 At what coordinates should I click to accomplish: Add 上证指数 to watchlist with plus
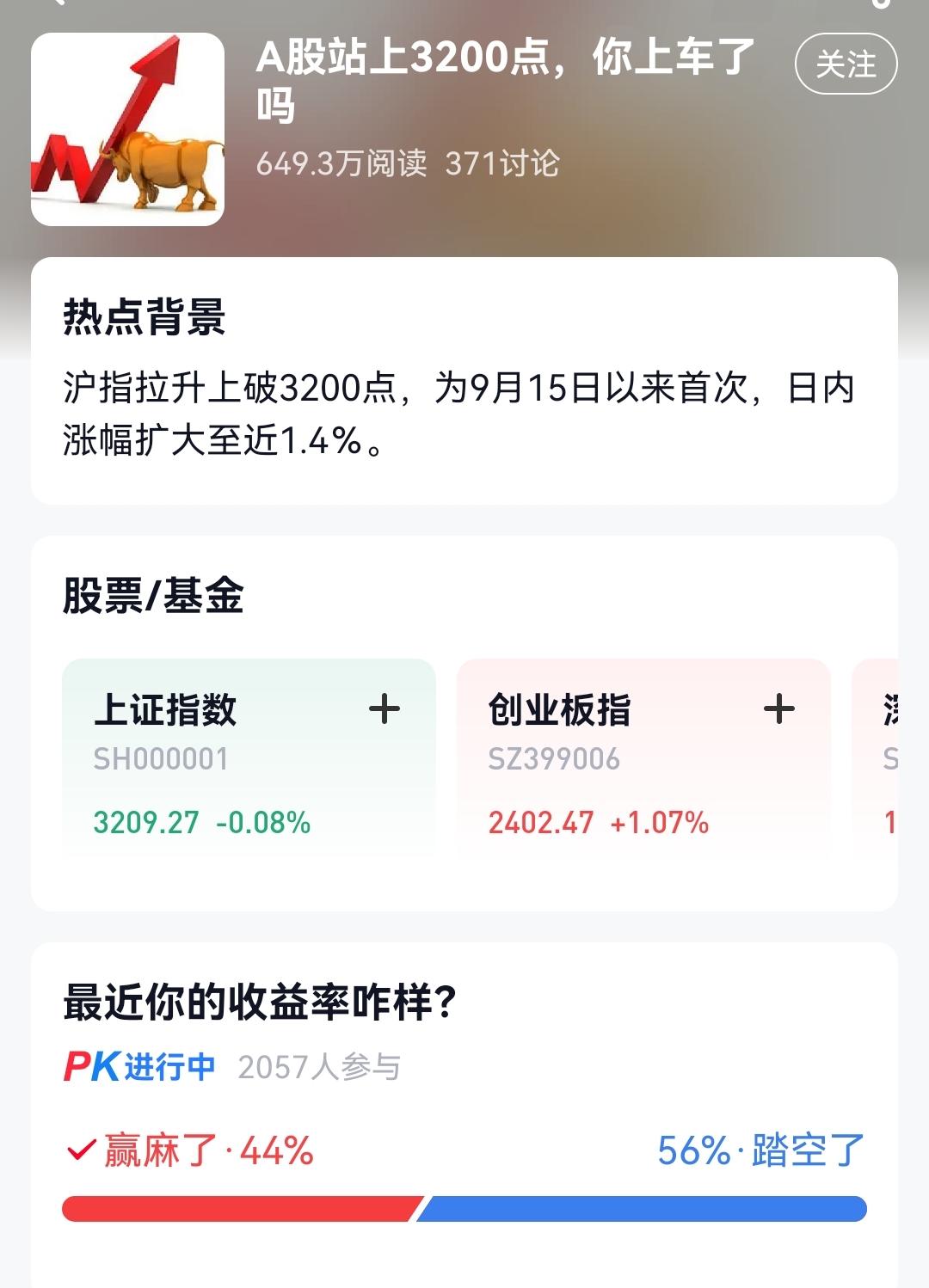click(385, 709)
